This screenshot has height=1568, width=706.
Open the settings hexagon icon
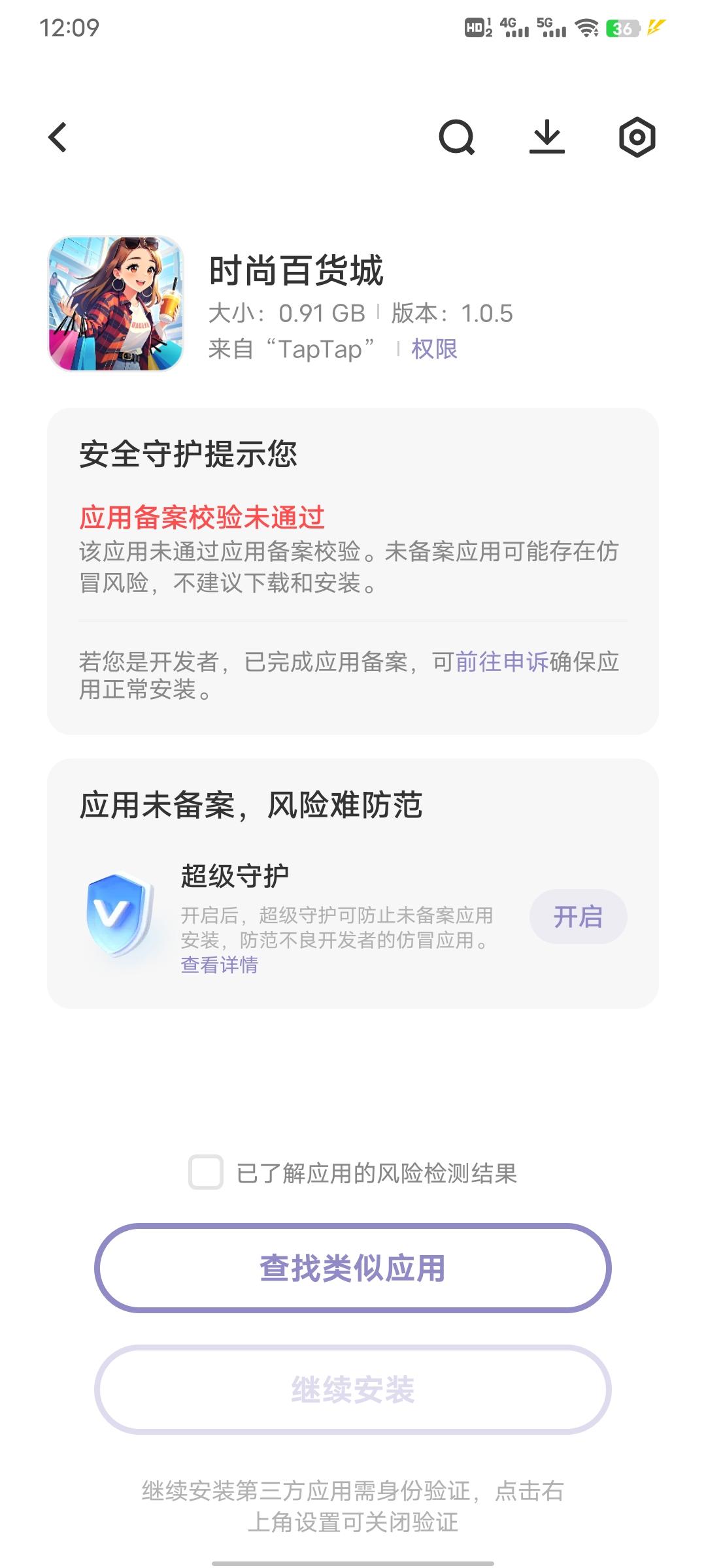tap(637, 137)
